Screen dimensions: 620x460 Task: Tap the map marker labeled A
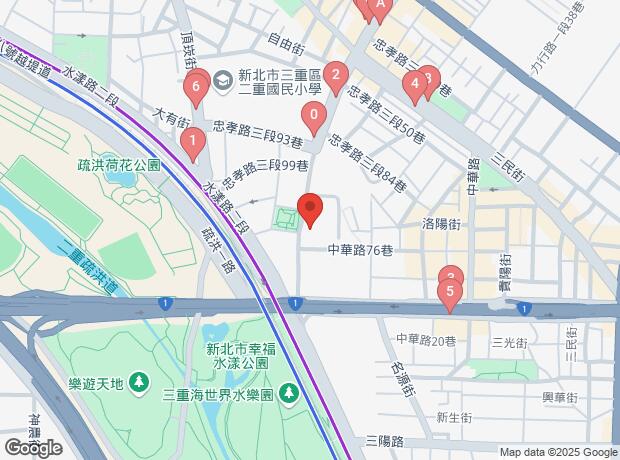pyautogui.click(x=378, y=8)
